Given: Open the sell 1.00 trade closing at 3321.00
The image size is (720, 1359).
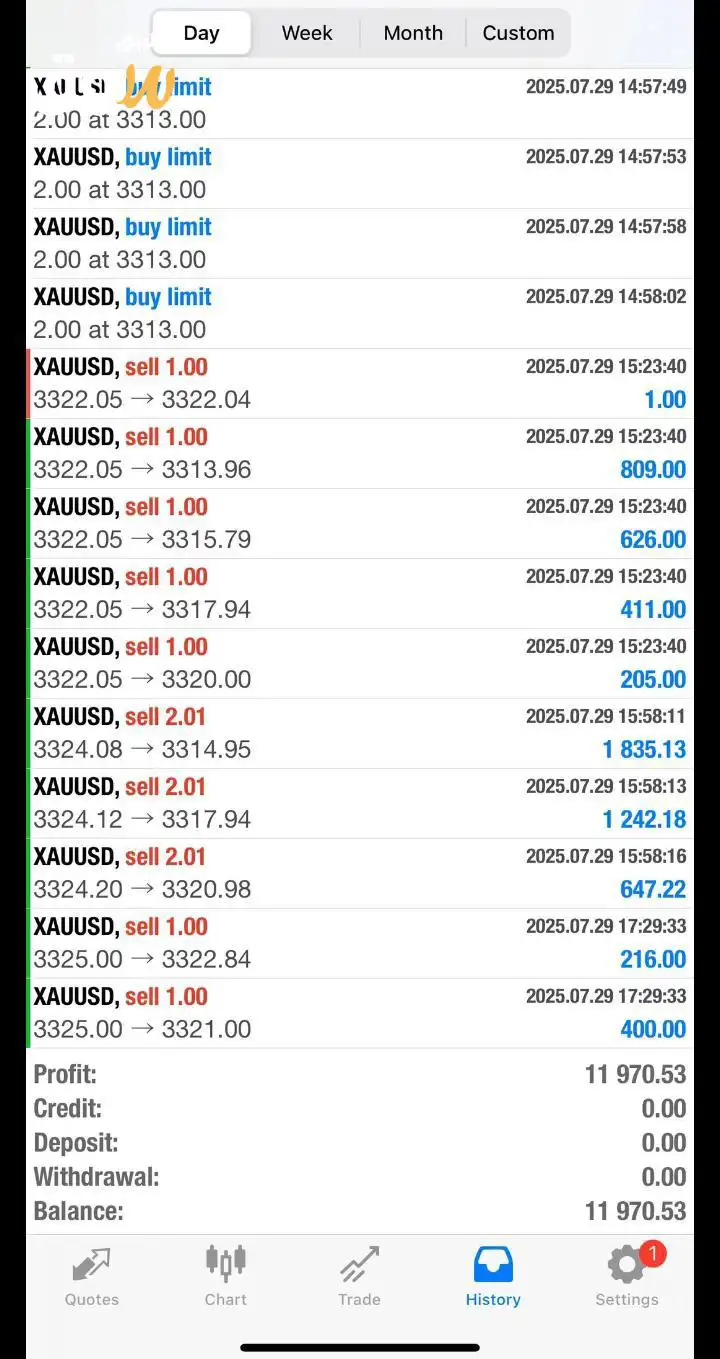Looking at the screenshot, I should click(360, 1014).
